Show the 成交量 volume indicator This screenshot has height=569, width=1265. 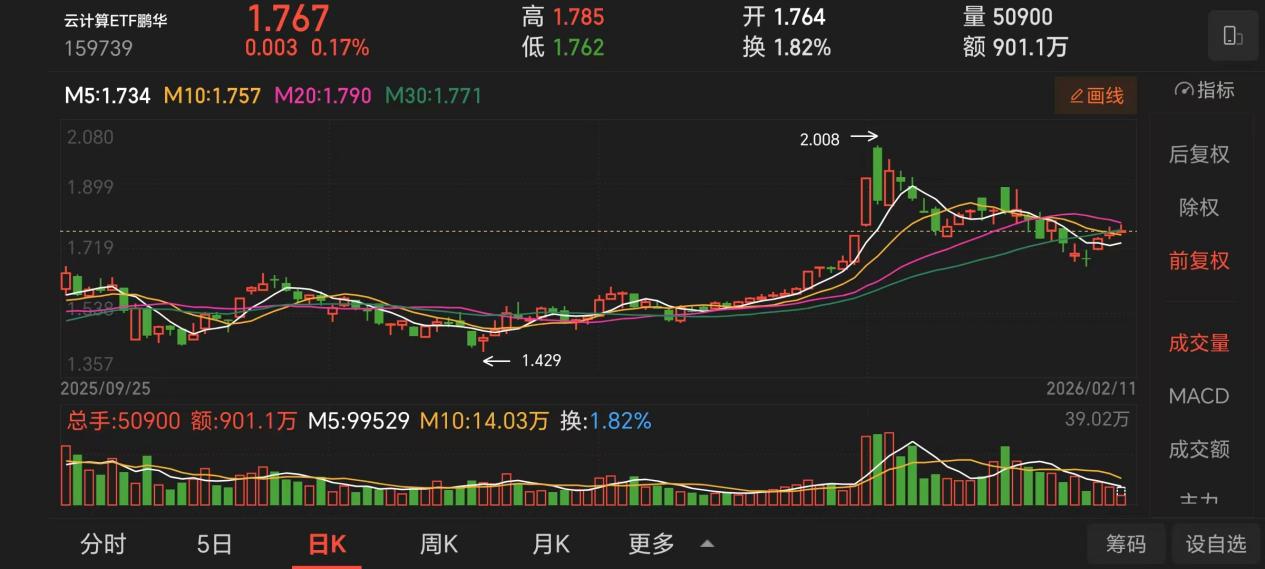click(1198, 343)
